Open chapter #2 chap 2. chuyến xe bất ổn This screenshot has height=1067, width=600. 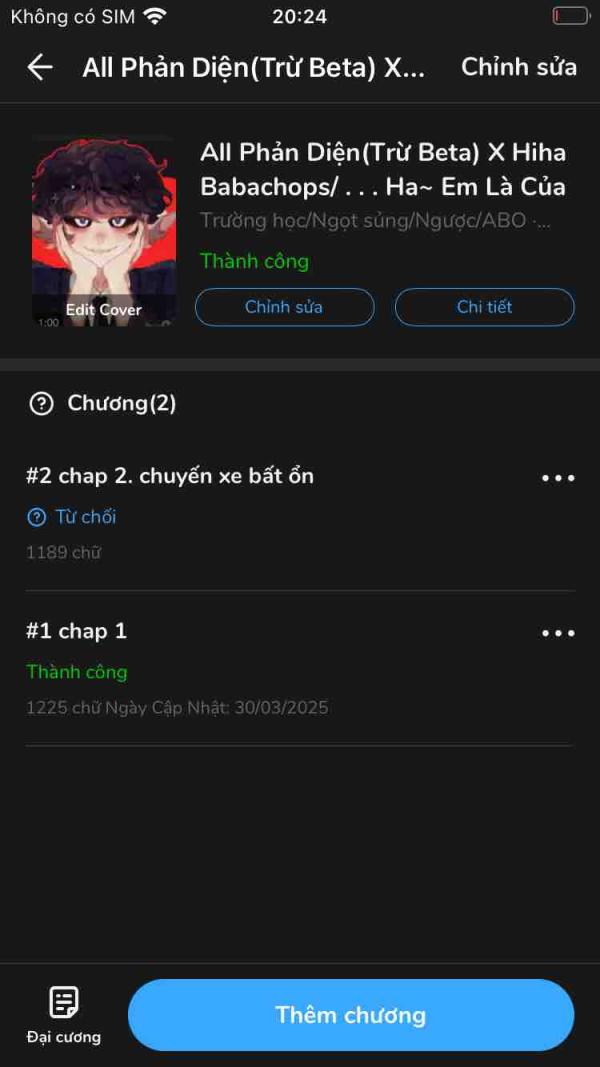click(170, 476)
